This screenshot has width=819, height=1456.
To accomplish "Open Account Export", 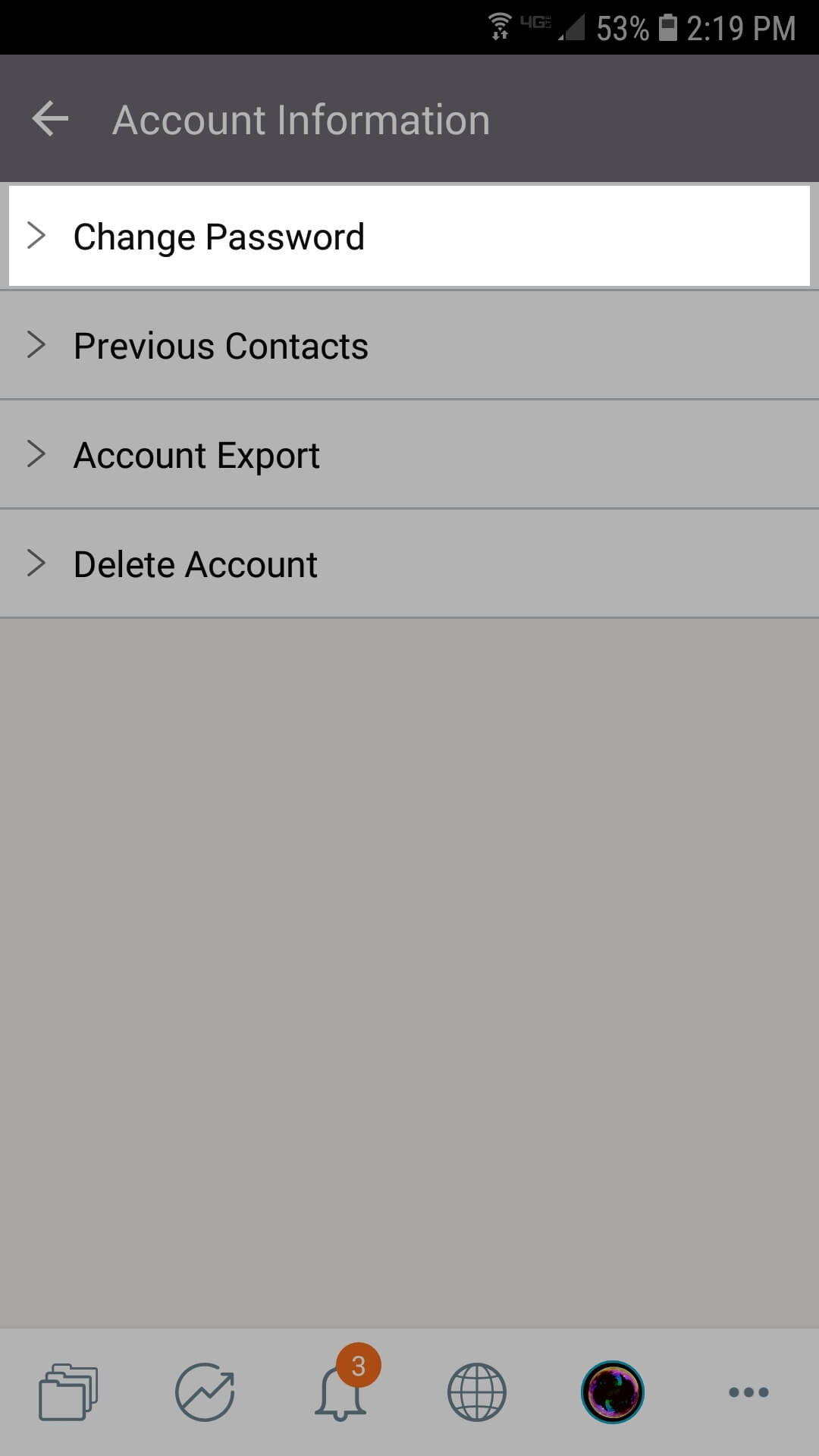I will click(x=409, y=454).
